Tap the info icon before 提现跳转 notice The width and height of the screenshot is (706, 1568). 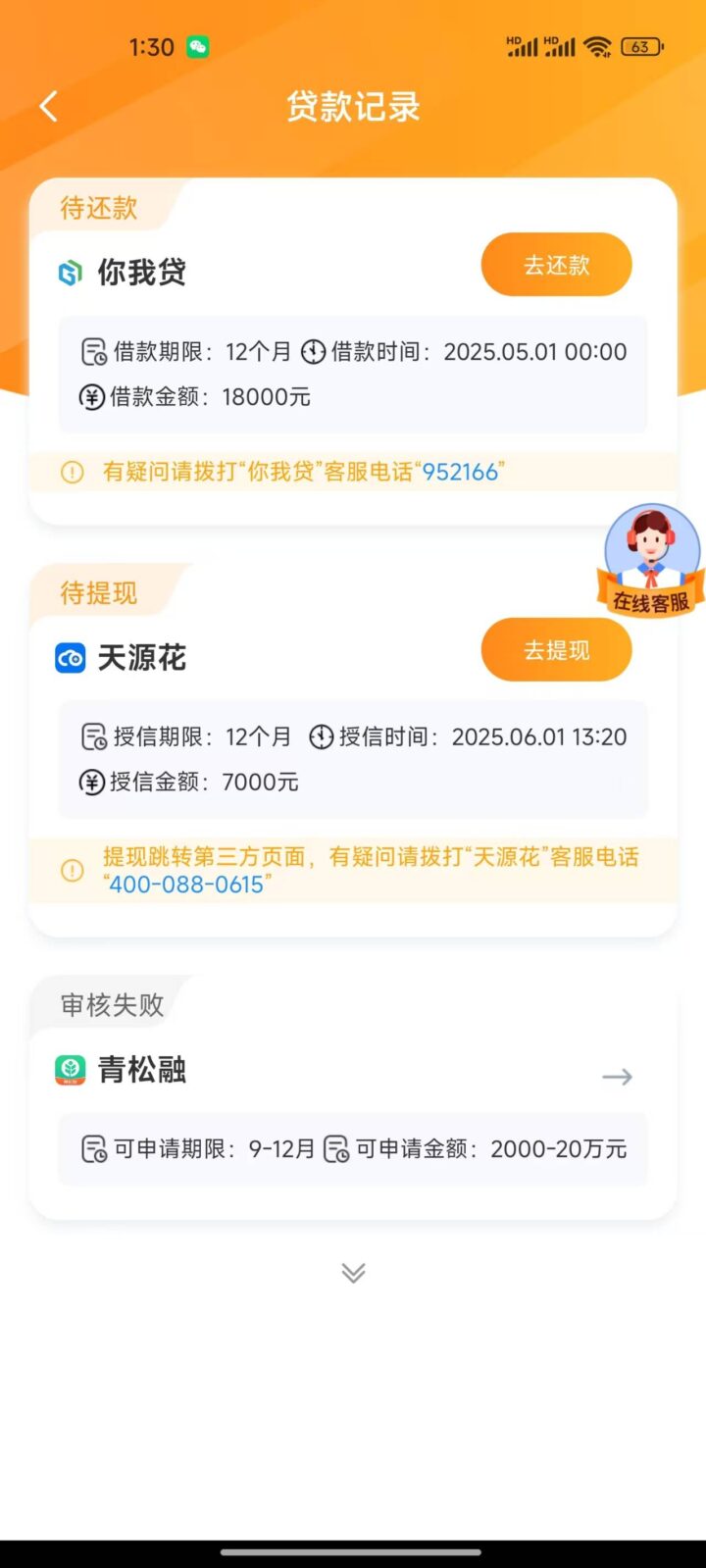71,870
